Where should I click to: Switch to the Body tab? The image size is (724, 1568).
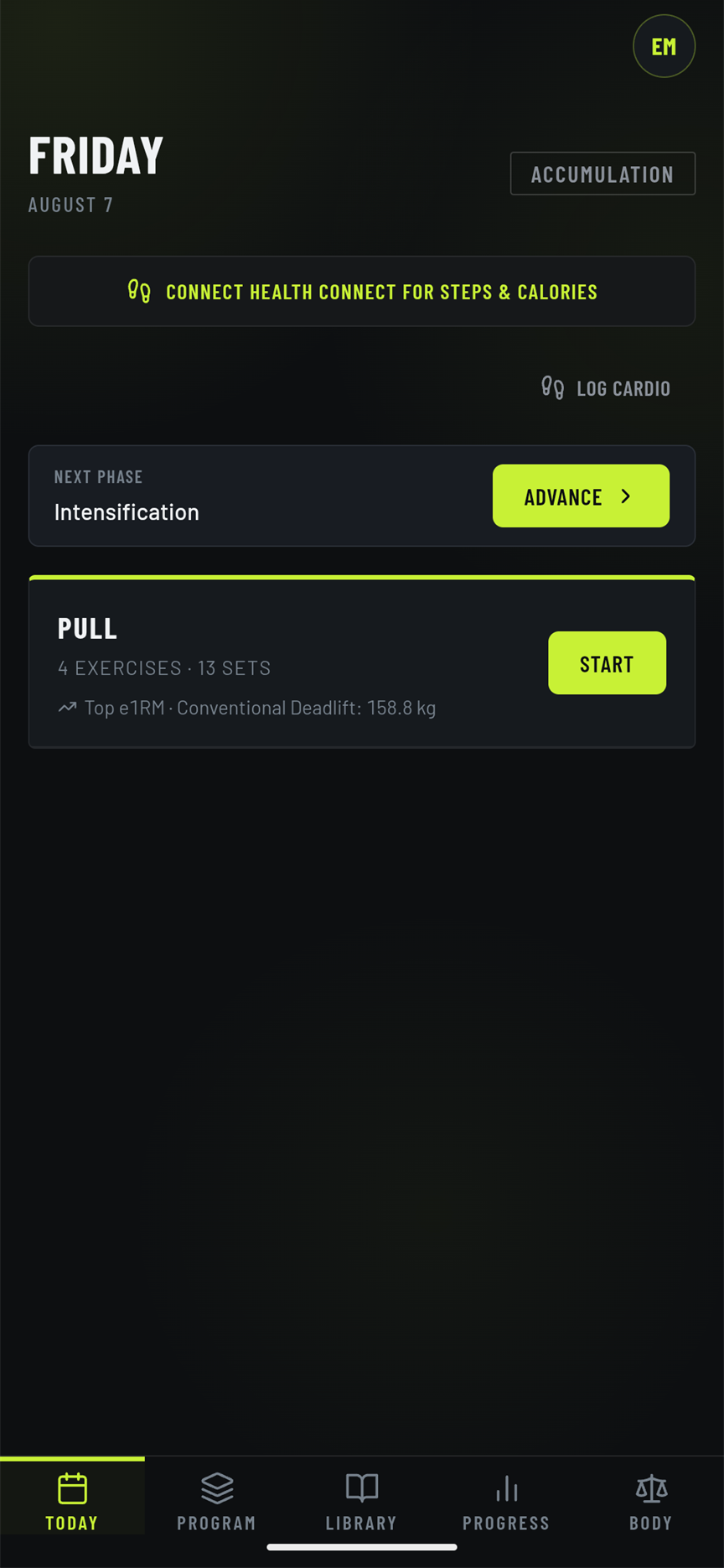(x=651, y=1501)
